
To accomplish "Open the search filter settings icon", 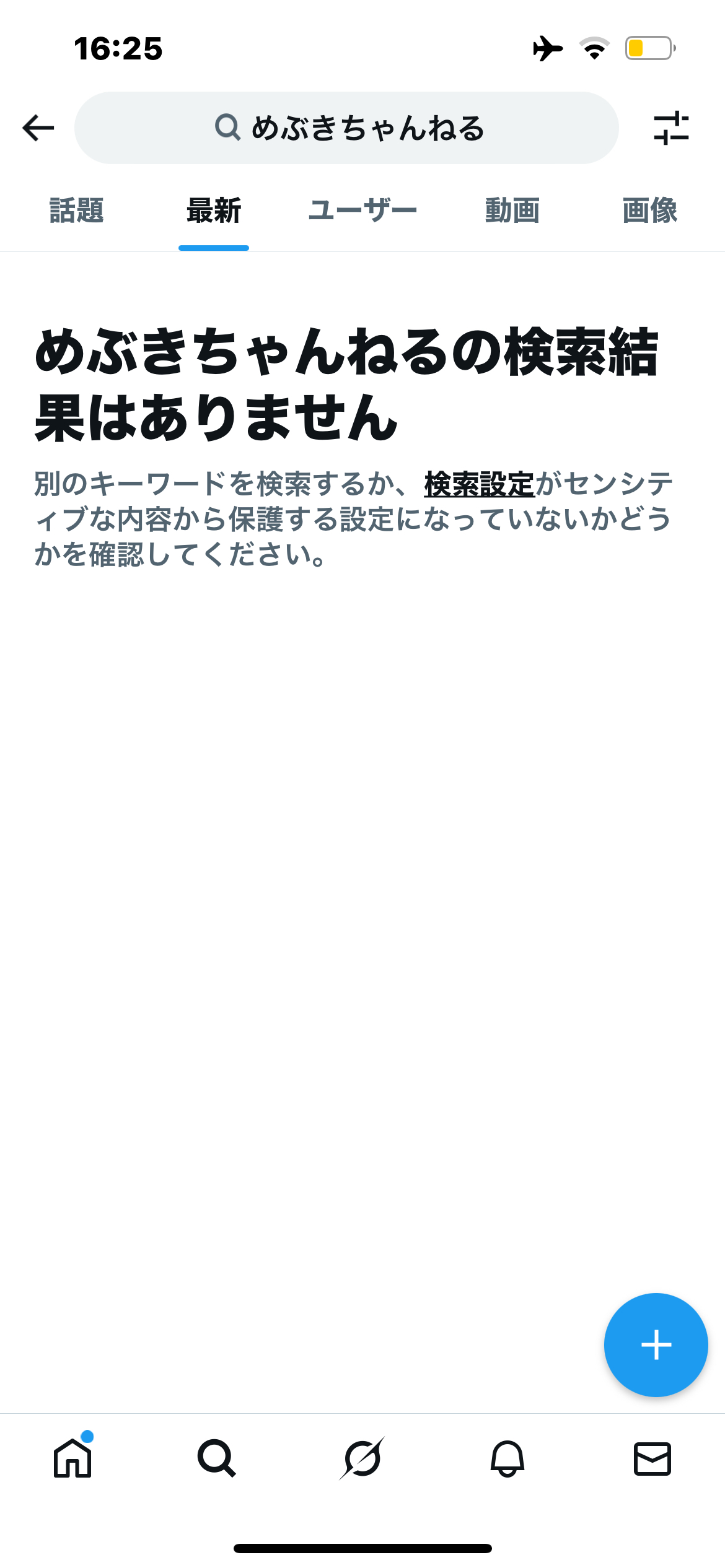I will [x=671, y=128].
